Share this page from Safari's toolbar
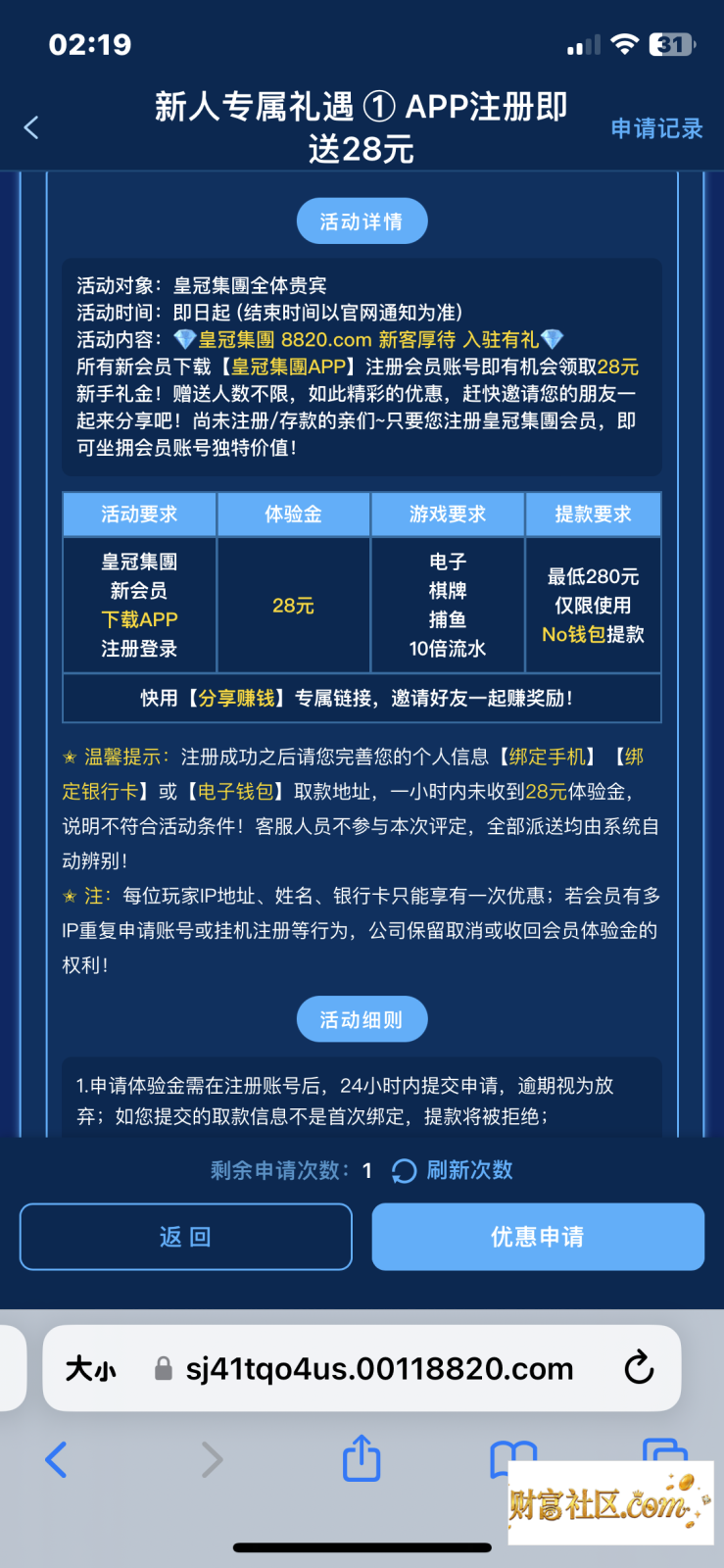 362,1457
